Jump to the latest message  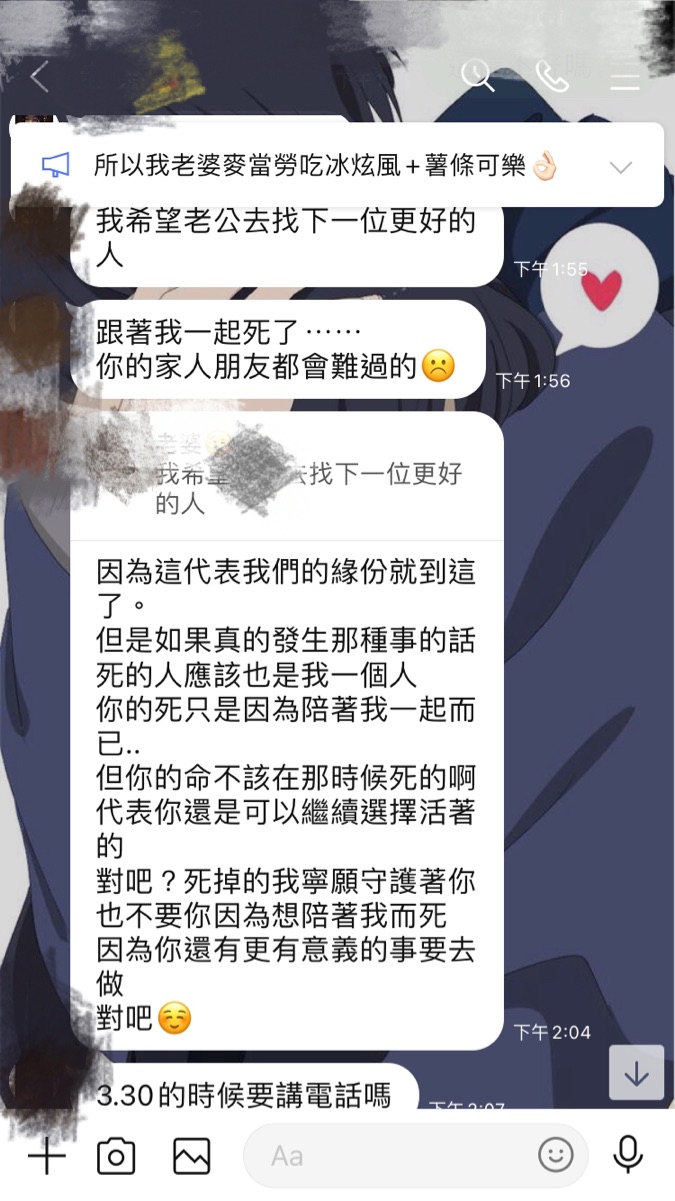(636, 1073)
